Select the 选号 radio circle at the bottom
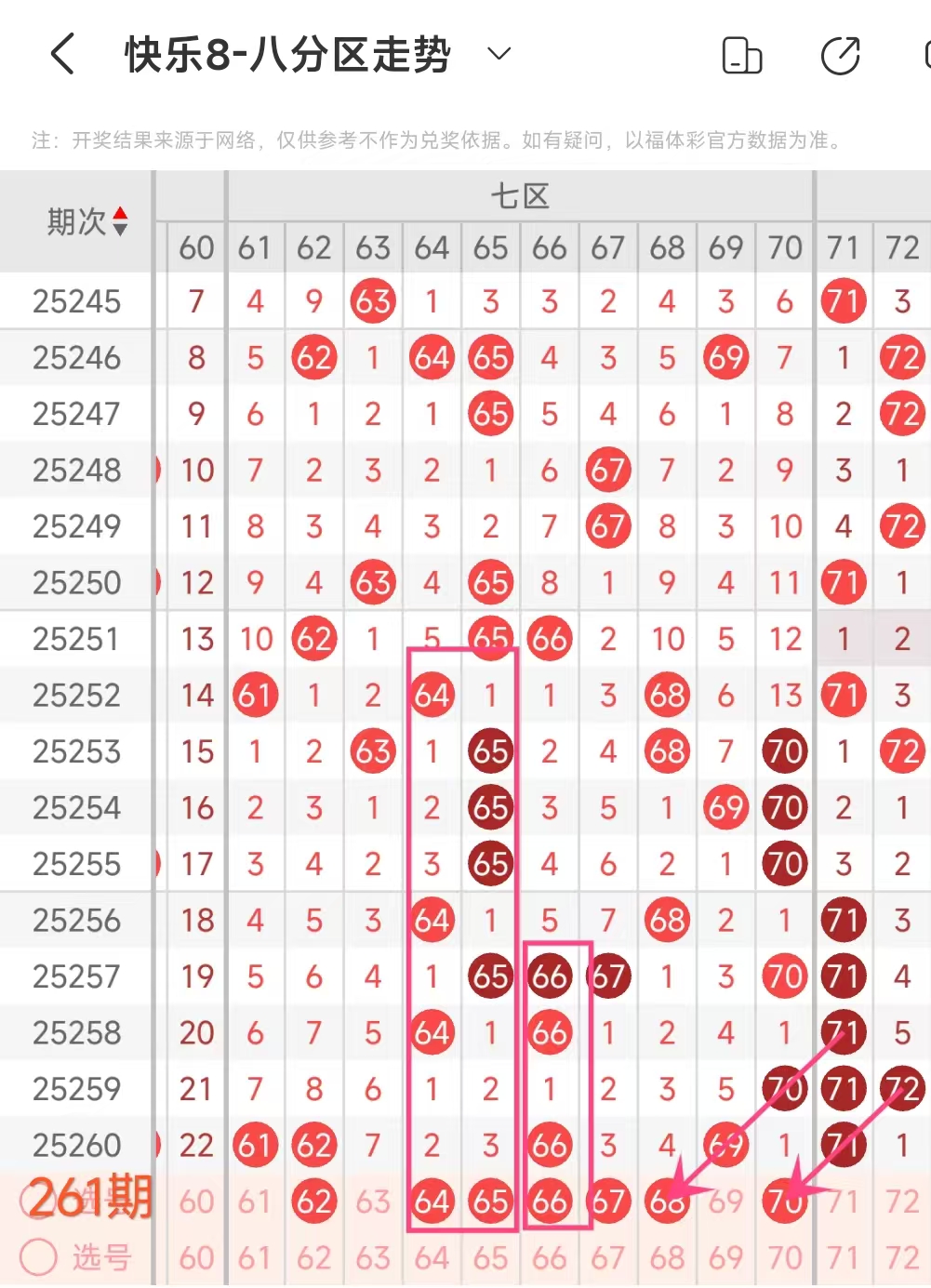Screen dimensions: 931x1288 [39, 1257]
